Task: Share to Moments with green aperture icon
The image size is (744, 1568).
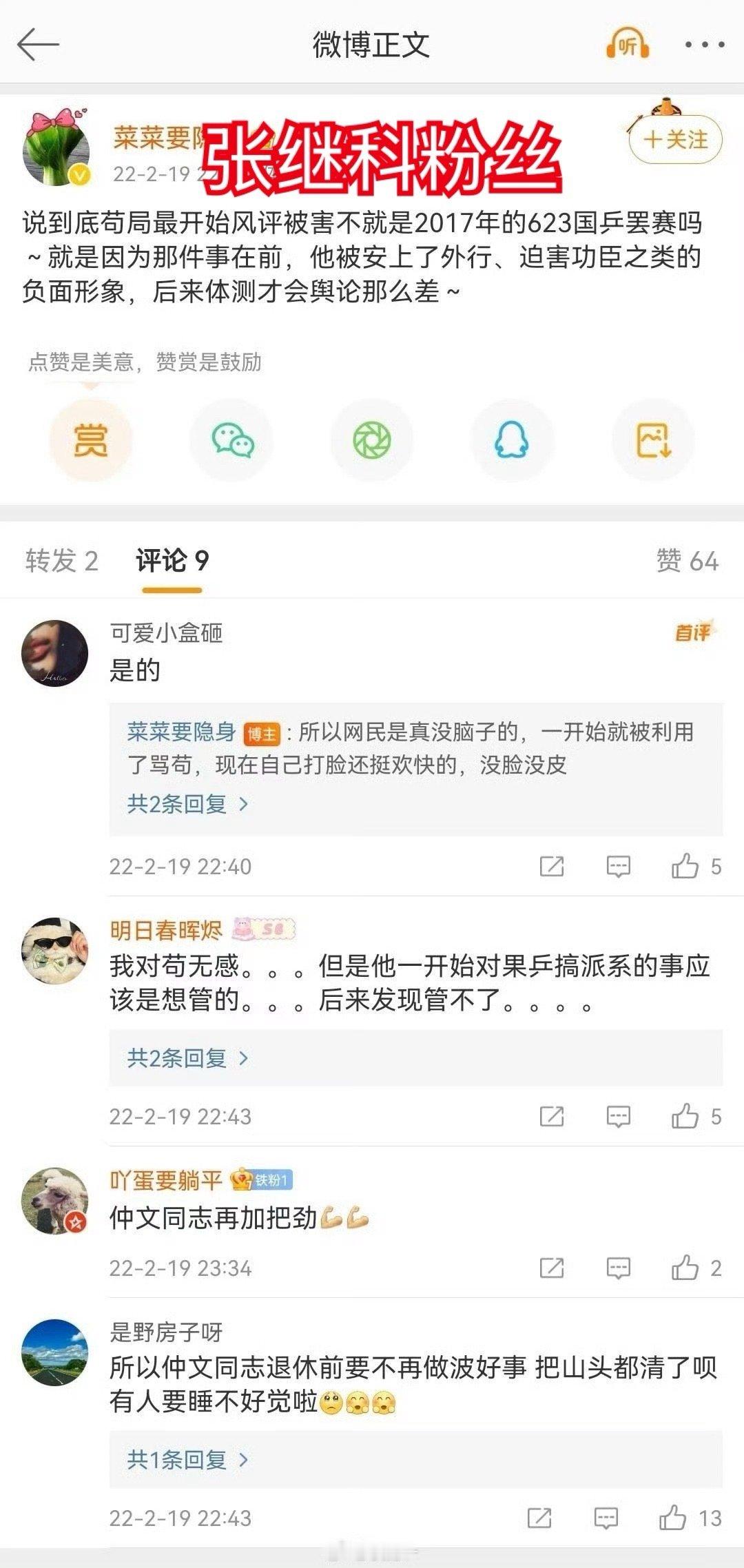Action: 372,440
